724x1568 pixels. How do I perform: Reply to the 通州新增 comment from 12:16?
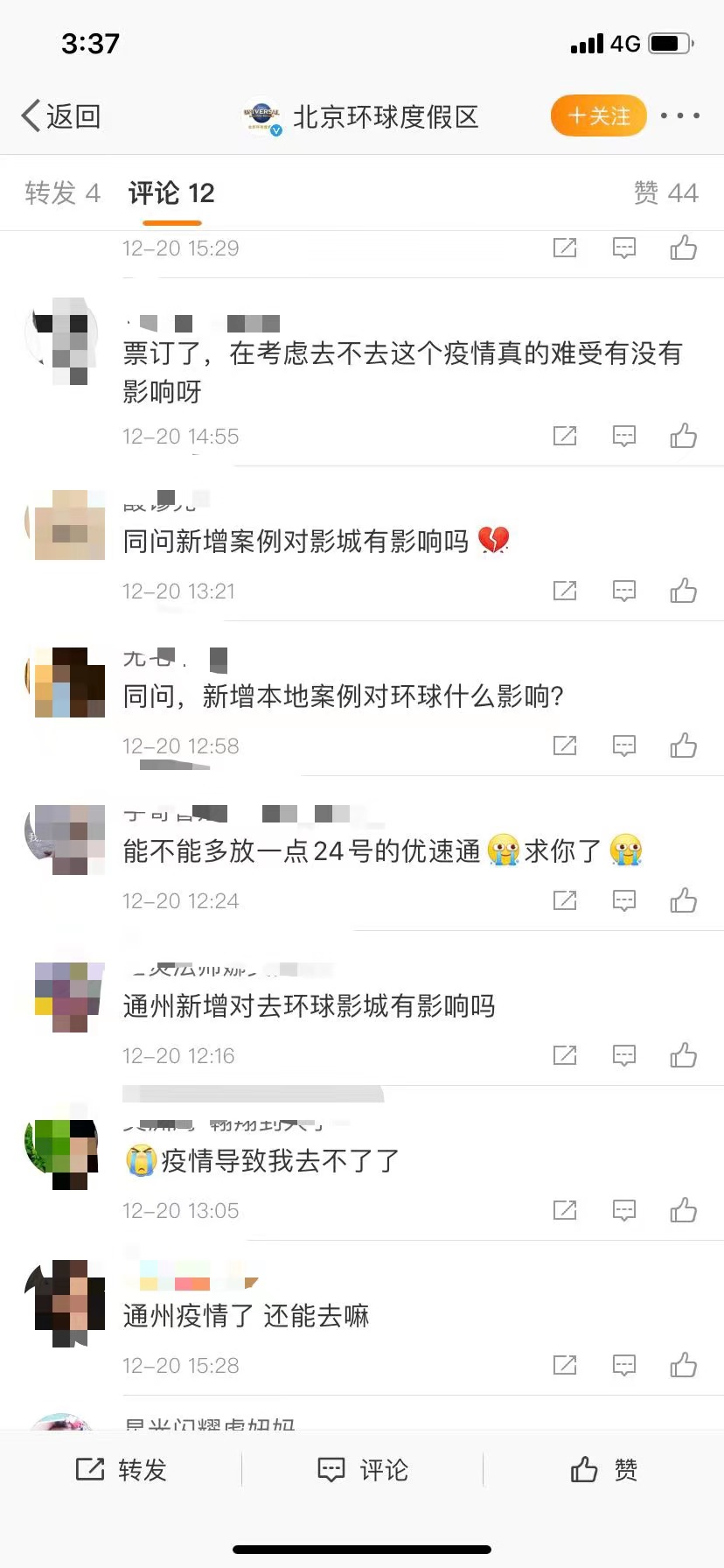pos(623,1055)
